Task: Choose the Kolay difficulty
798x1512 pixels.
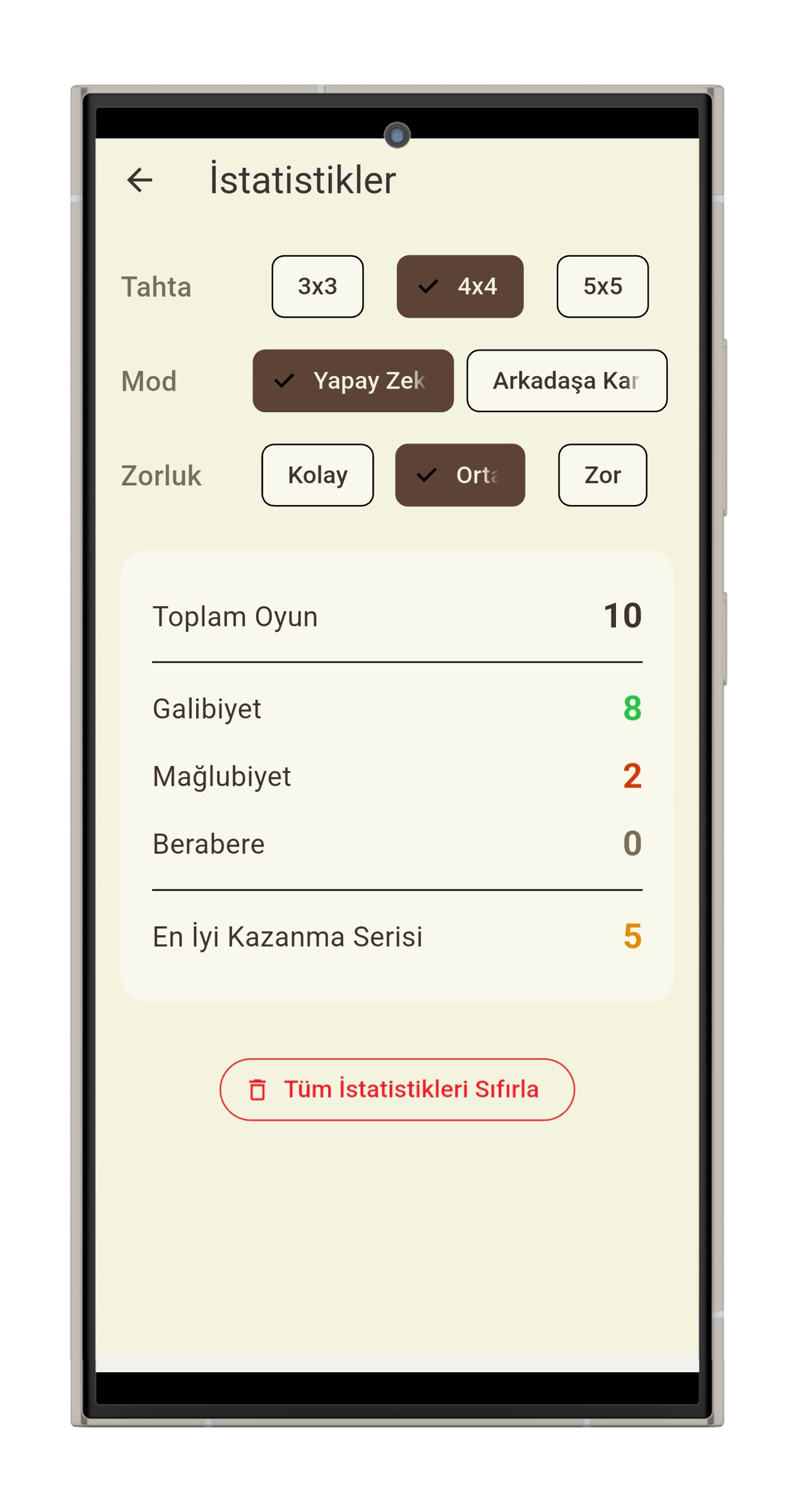Action: point(317,475)
